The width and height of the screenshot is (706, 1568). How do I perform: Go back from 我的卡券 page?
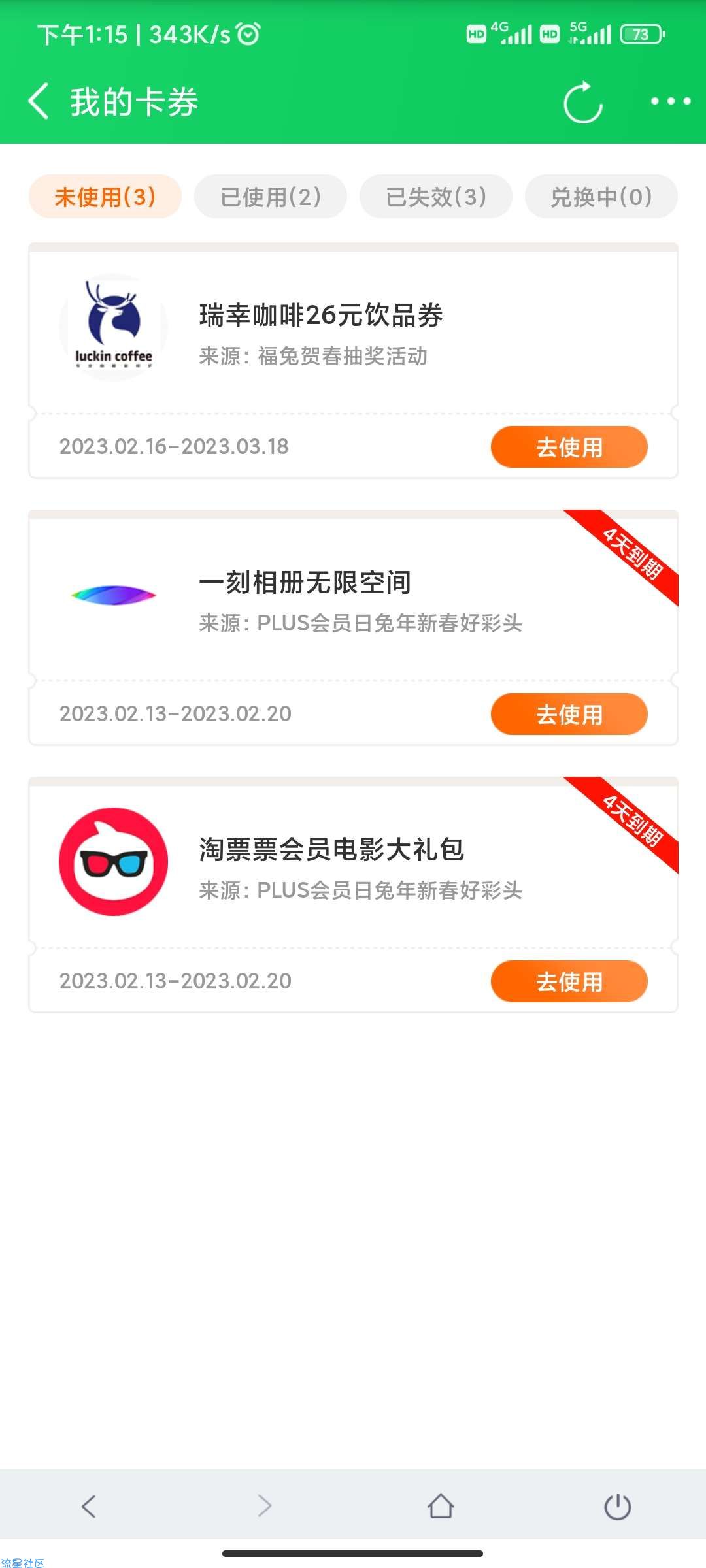coord(39,101)
